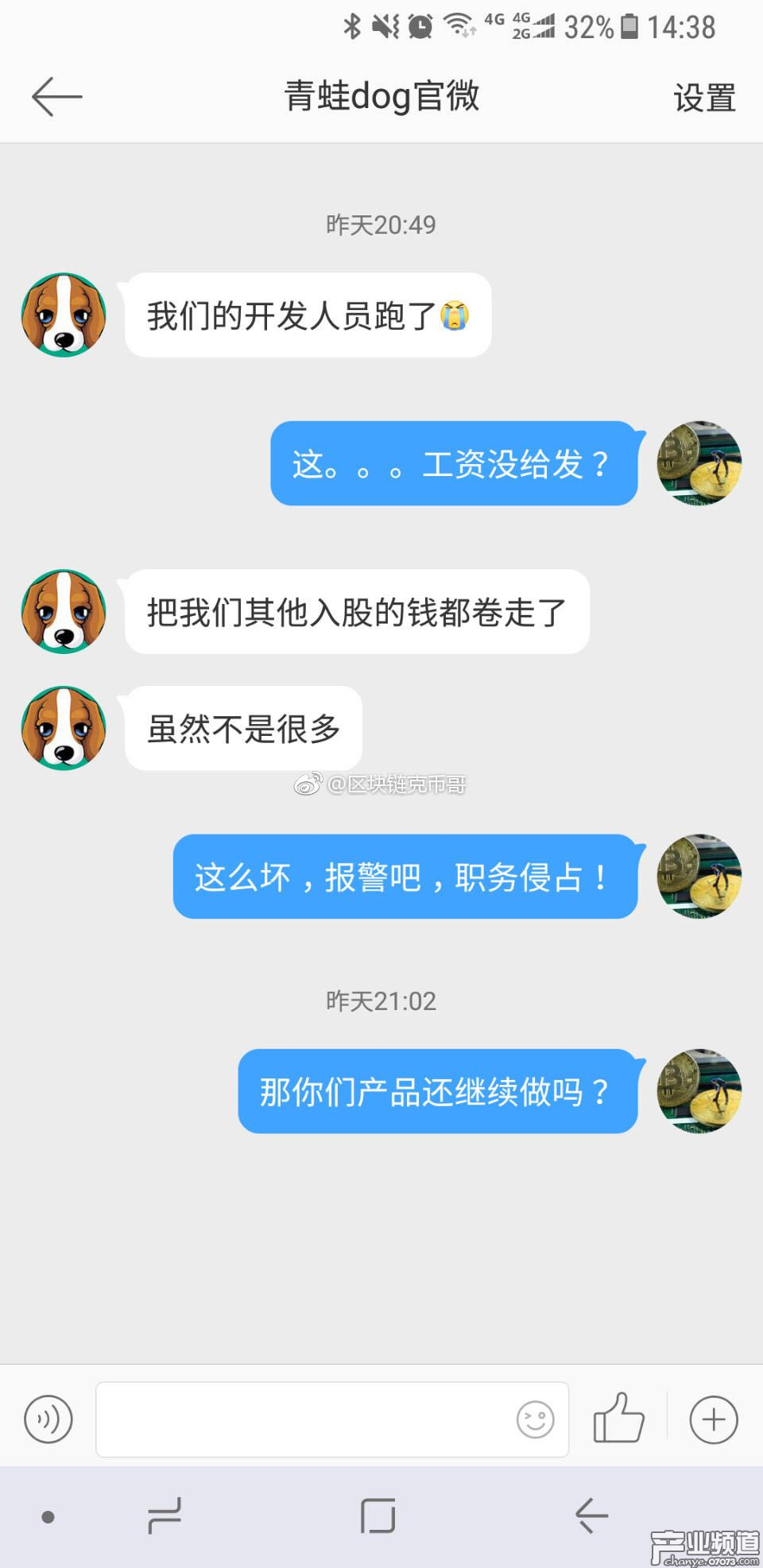
Task: Tap the blue bubble '这么坏，报警吧，职务侵占！'
Action: pyautogui.click(x=404, y=877)
